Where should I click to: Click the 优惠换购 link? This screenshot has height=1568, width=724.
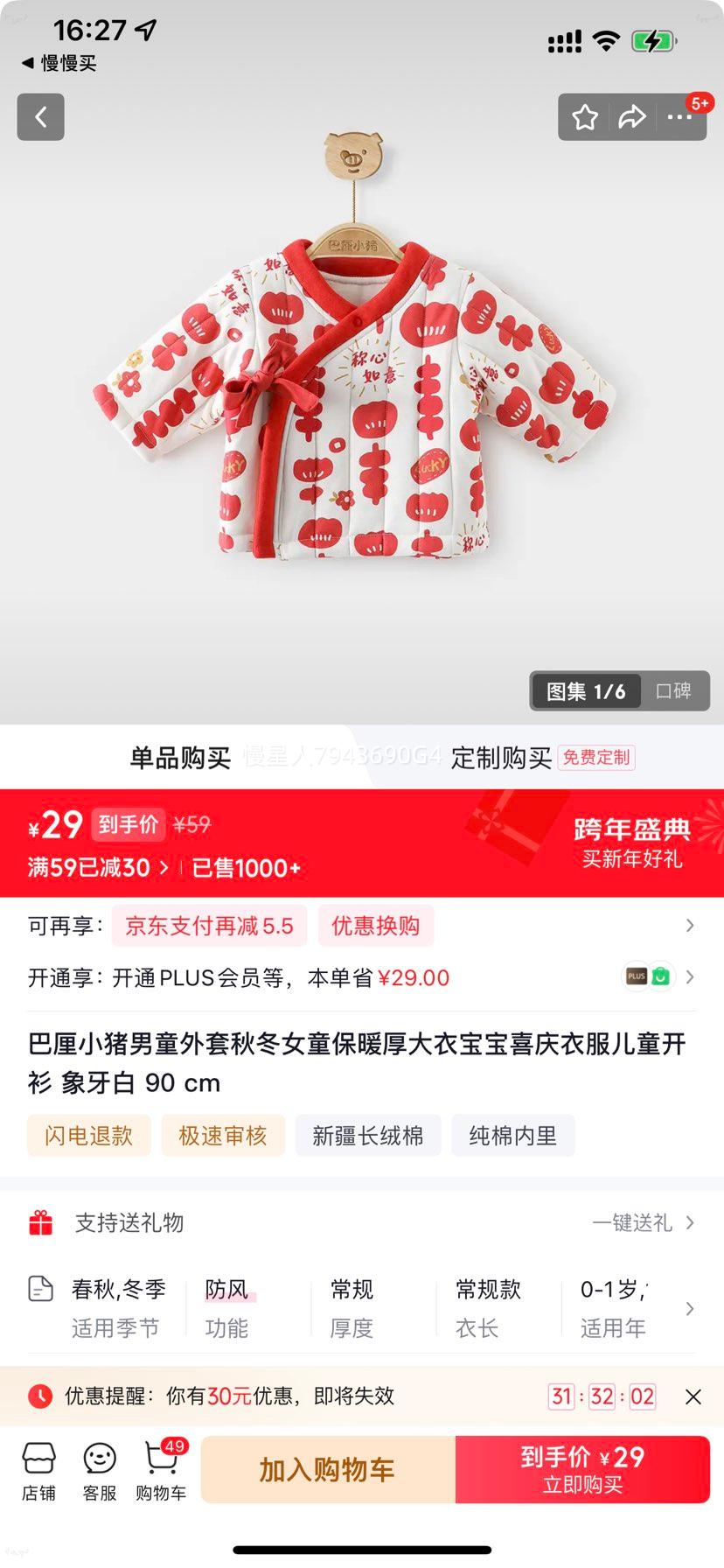[376, 925]
